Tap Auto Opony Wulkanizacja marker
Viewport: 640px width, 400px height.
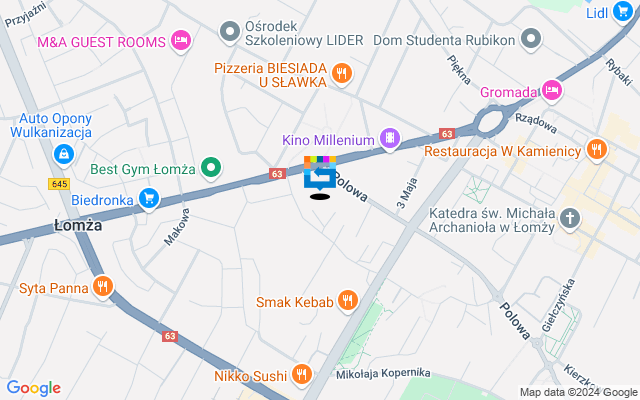(63, 154)
